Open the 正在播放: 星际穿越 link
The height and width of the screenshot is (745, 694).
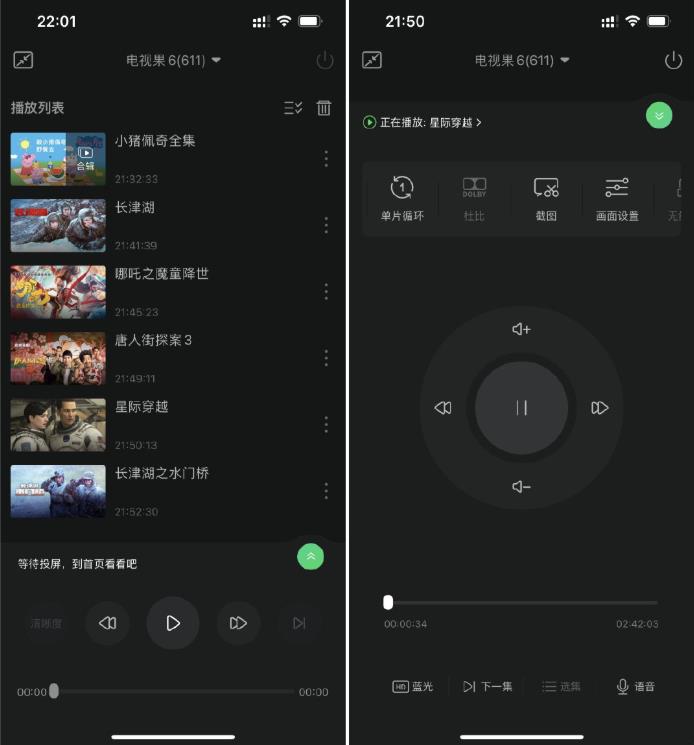(x=424, y=122)
